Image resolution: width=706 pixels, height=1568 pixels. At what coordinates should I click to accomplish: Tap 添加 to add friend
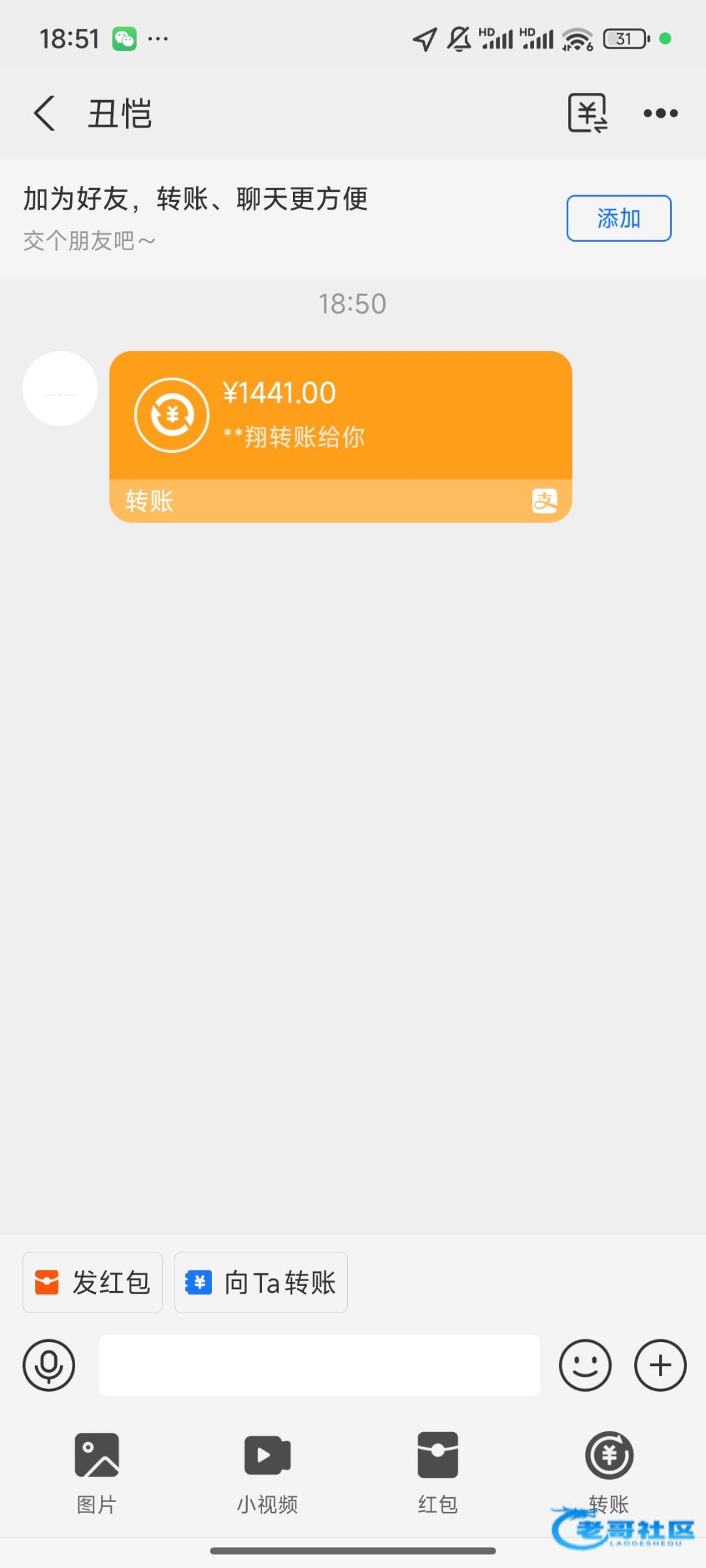point(618,218)
